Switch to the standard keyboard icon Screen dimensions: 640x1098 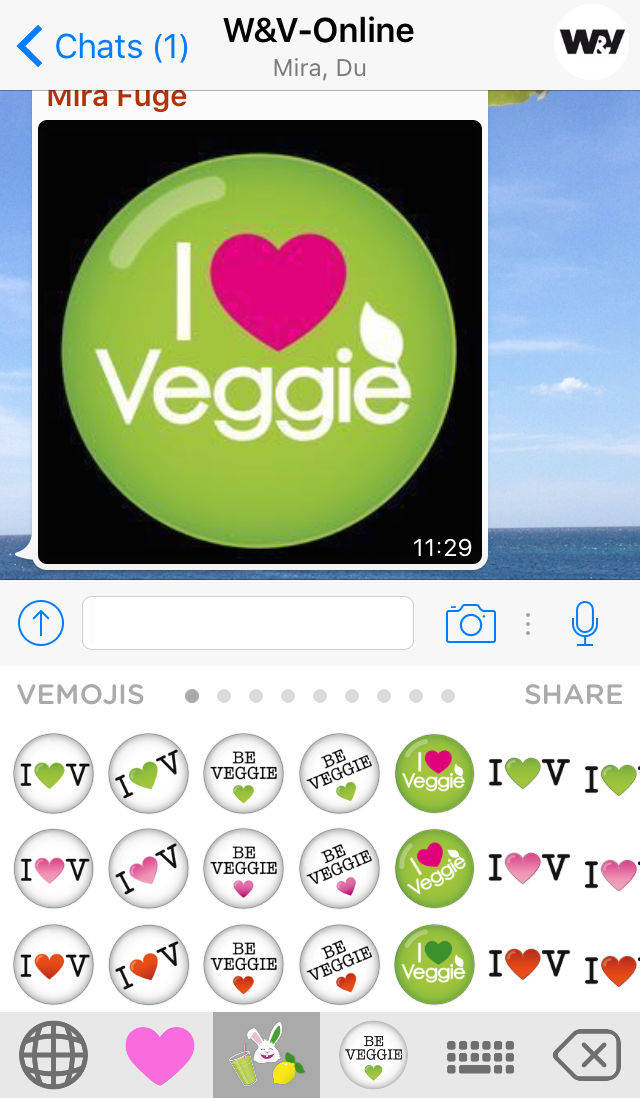[x=480, y=1055]
